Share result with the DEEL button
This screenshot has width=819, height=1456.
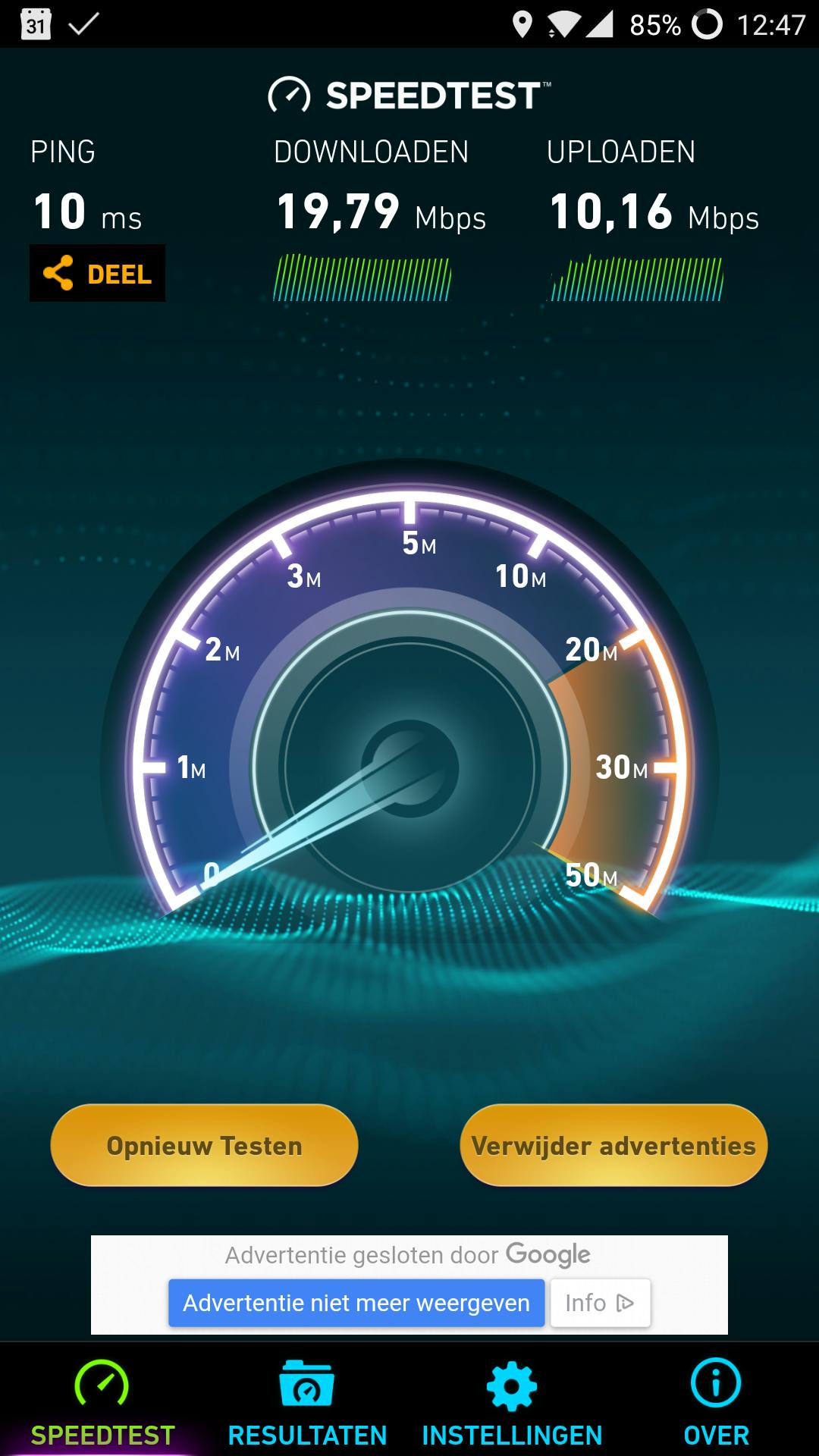coord(97,273)
